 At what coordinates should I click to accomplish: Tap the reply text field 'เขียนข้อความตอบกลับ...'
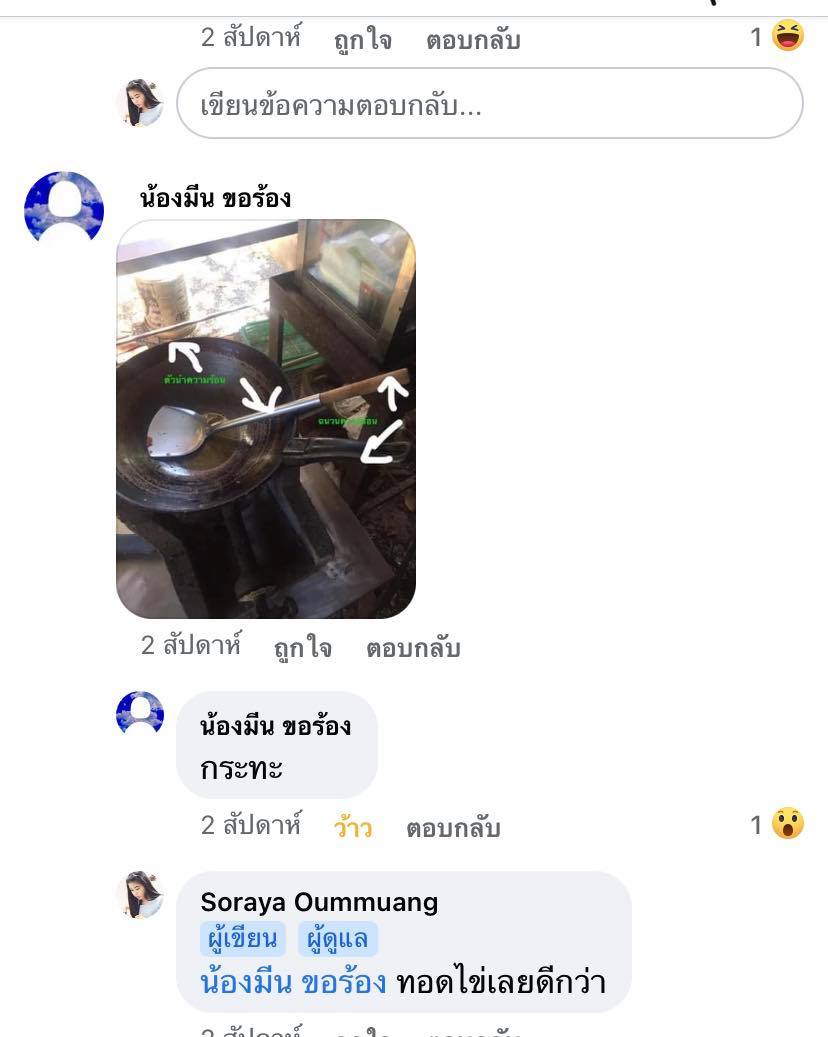489,104
